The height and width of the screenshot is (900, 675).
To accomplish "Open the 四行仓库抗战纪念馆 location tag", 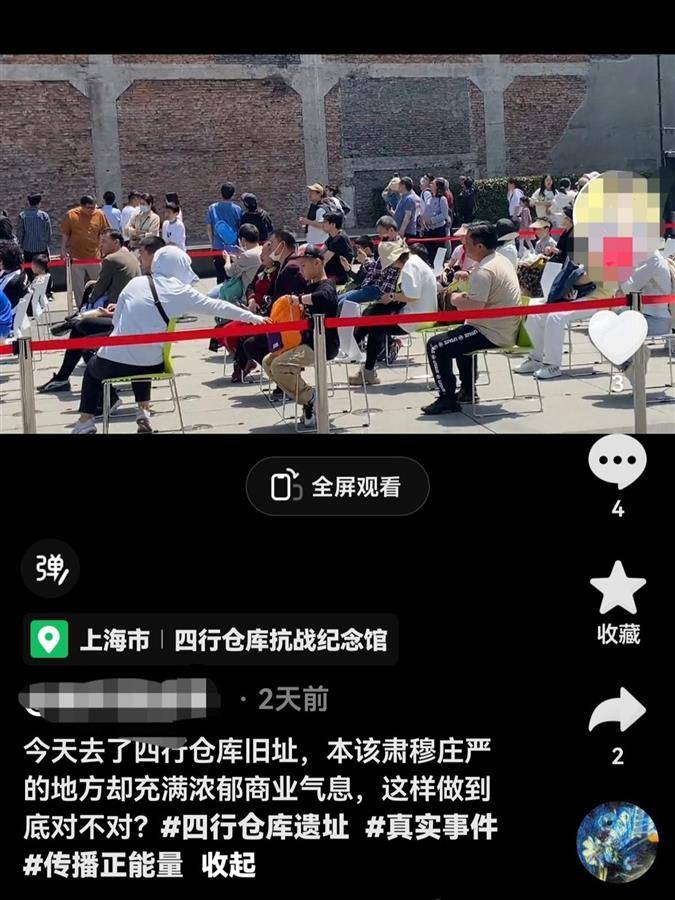I will 280,640.
